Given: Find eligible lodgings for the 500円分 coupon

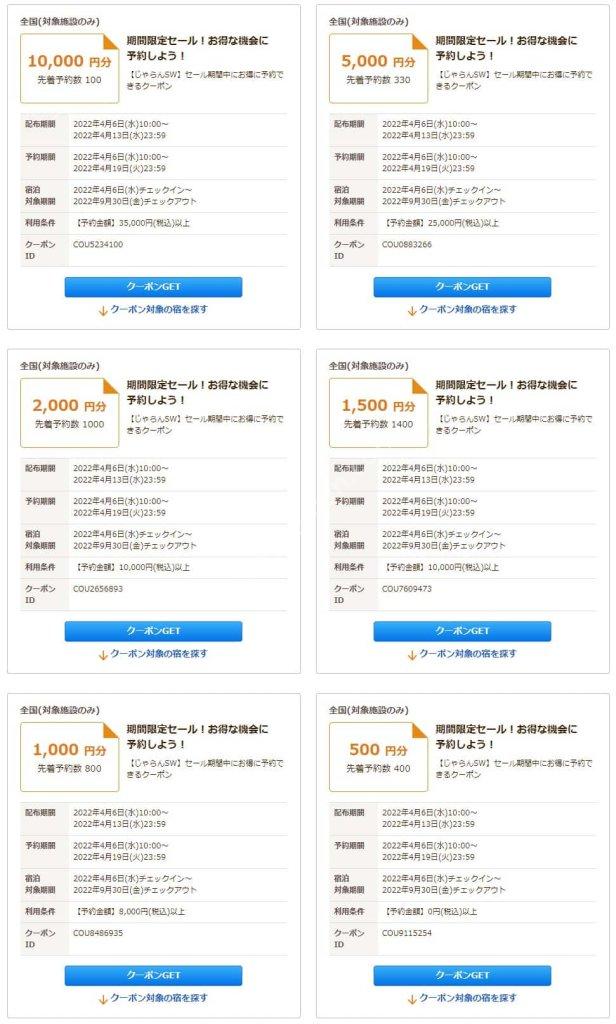Looking at the screenshot, I should (462, 999).
